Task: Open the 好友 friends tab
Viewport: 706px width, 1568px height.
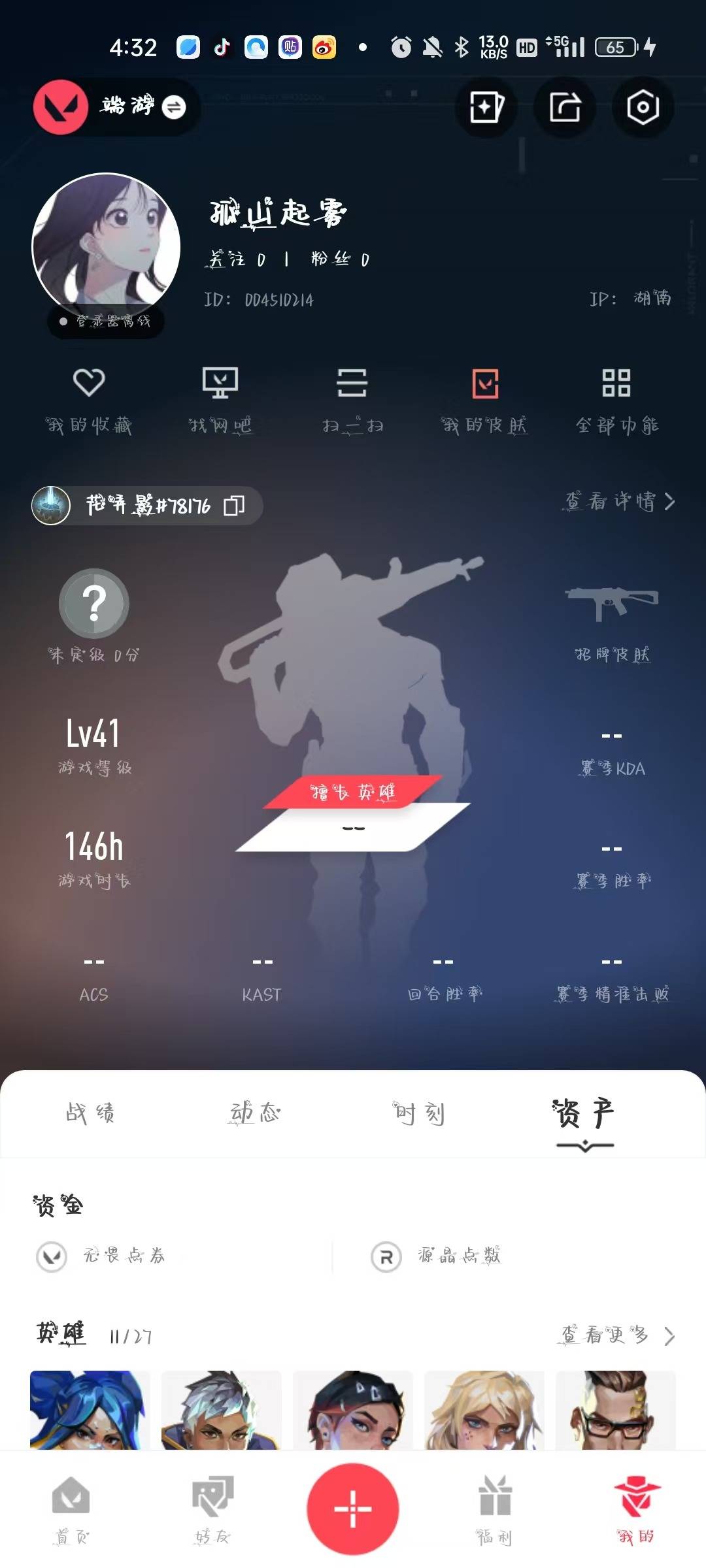Action: tap(212, 1511)
